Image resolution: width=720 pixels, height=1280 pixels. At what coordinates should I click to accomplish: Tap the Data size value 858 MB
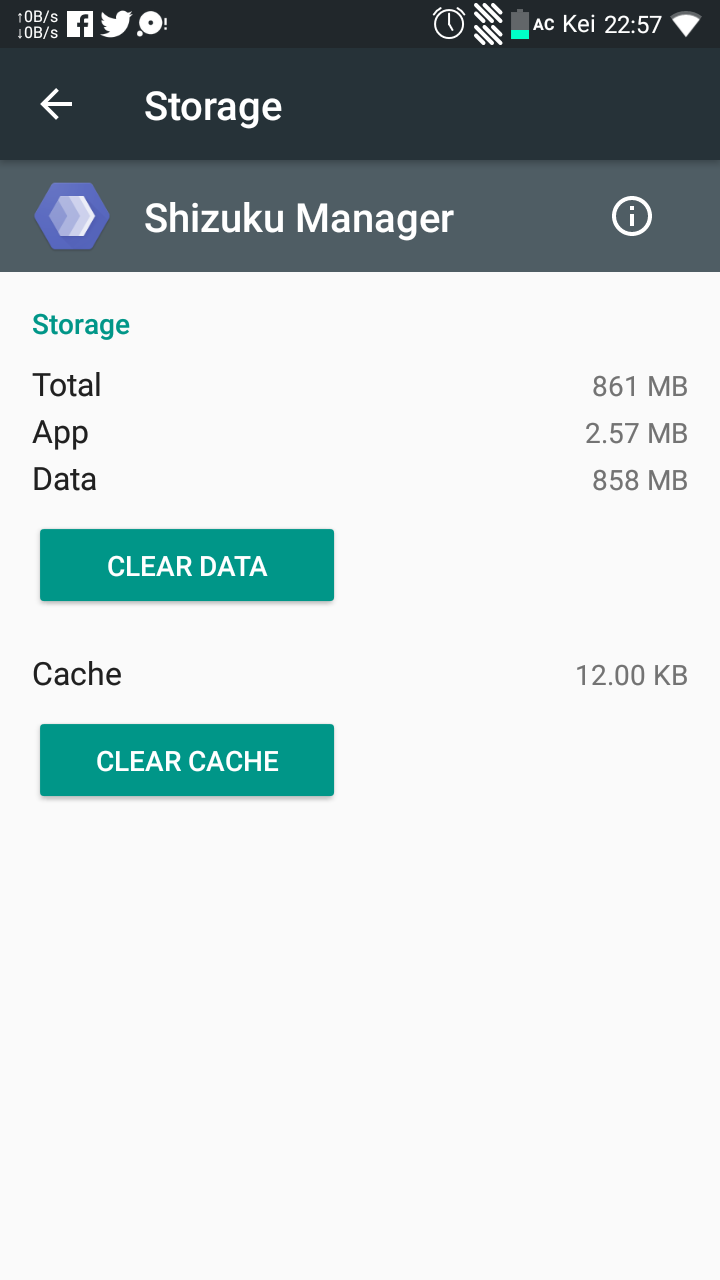click(x=637, y=480)
